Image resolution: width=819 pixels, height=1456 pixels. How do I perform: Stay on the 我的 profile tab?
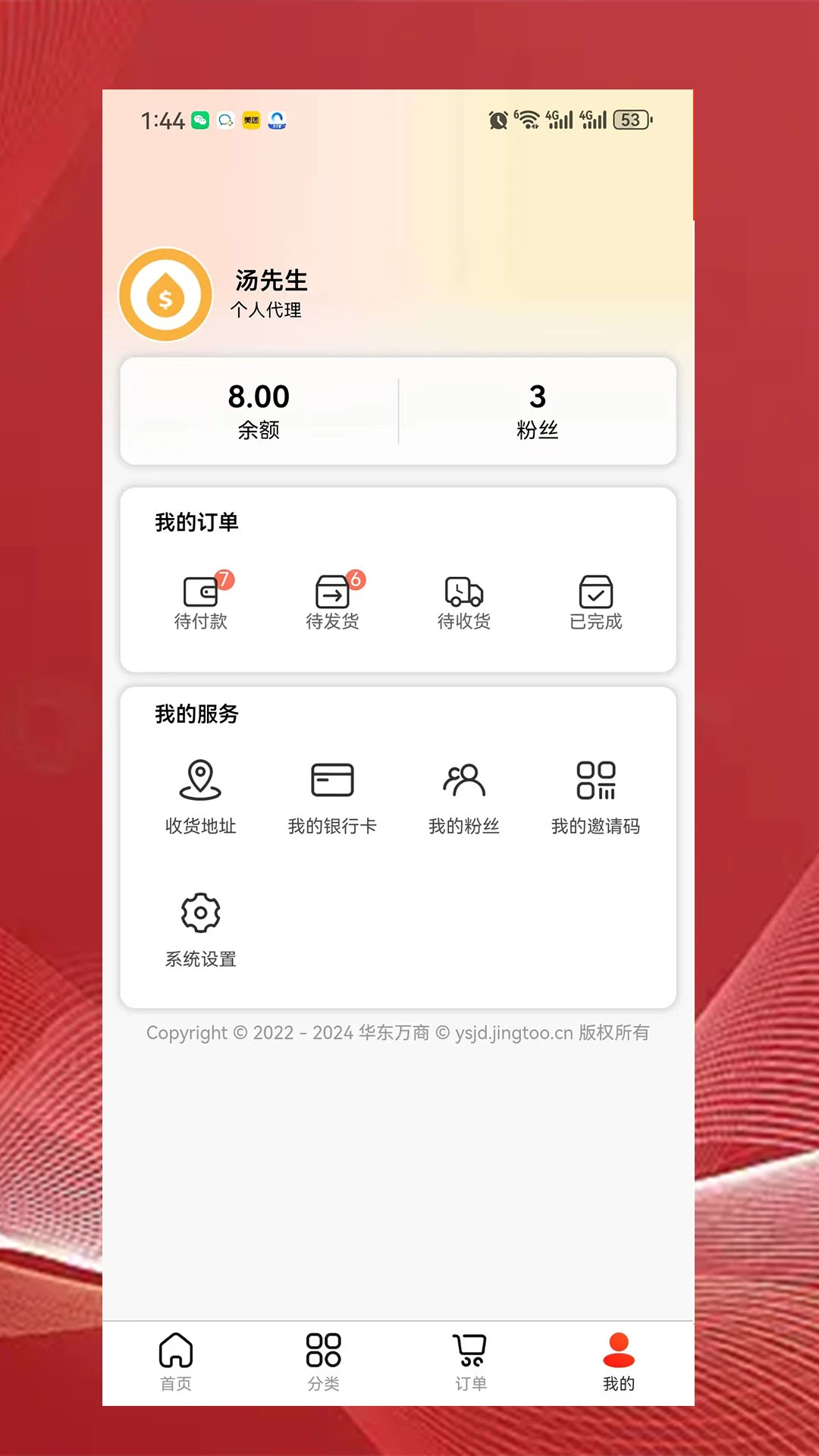pyautogui.click(x=620, y=1361)
